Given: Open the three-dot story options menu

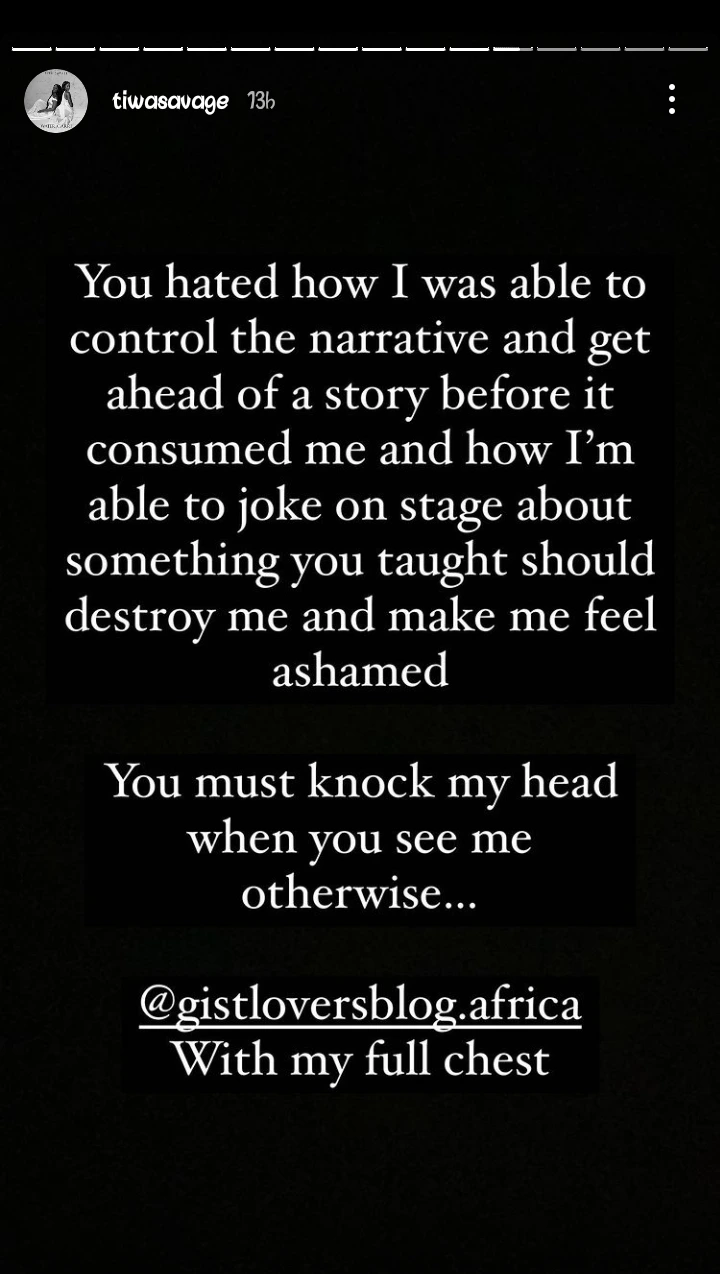Looking at the screenshot, I should (672, 99).
